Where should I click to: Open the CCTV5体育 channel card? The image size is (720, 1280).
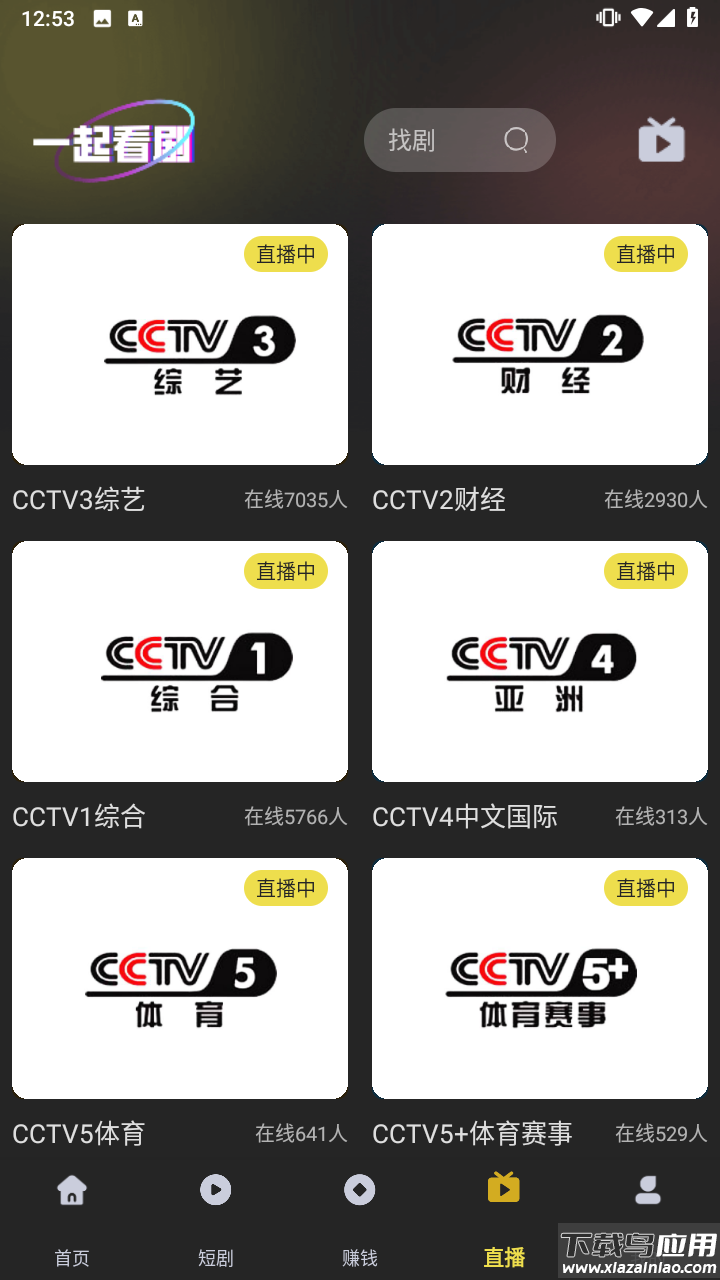[x=180, y=978]
